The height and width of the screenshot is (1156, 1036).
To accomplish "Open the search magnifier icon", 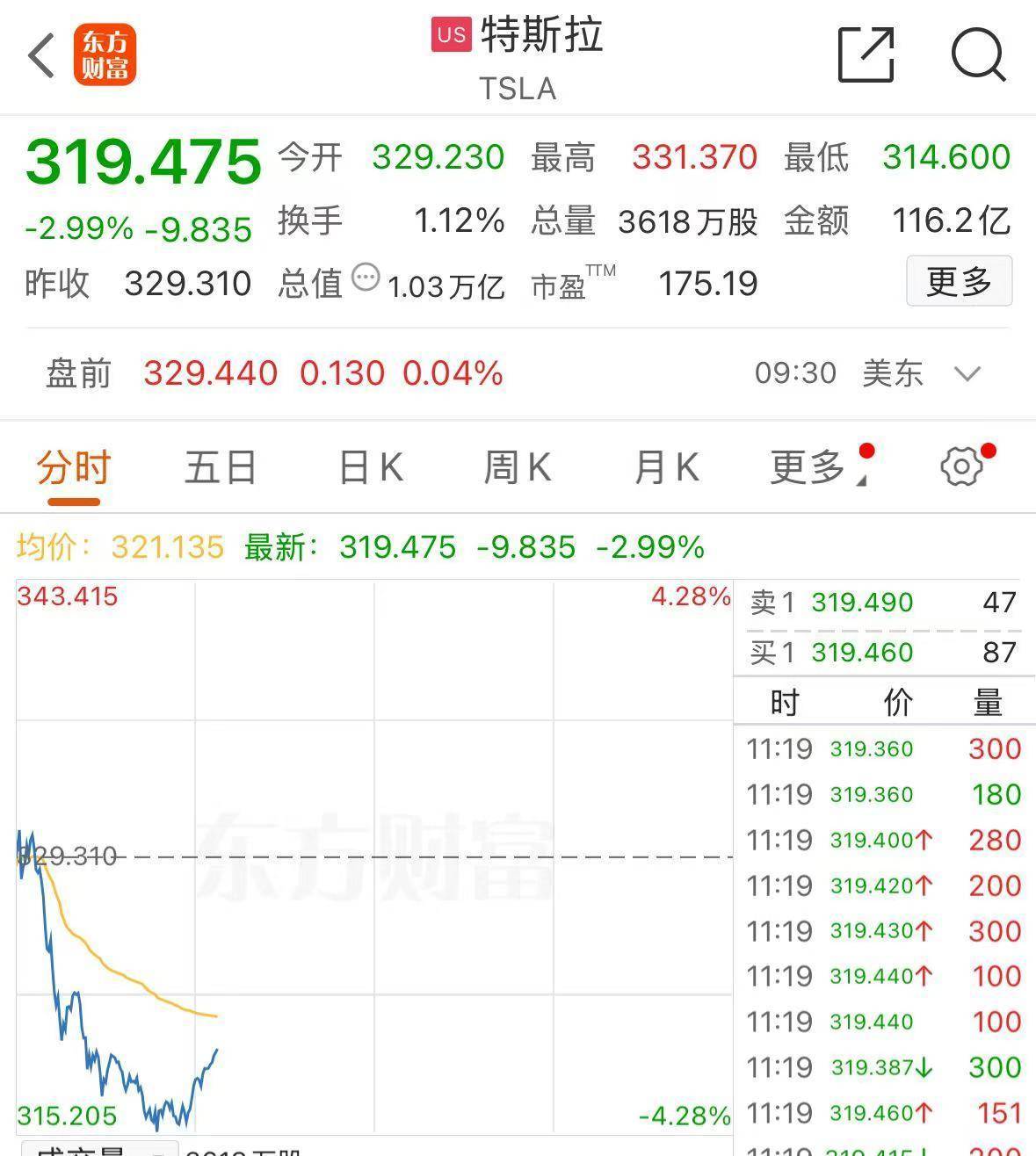I will click(978, 55).
